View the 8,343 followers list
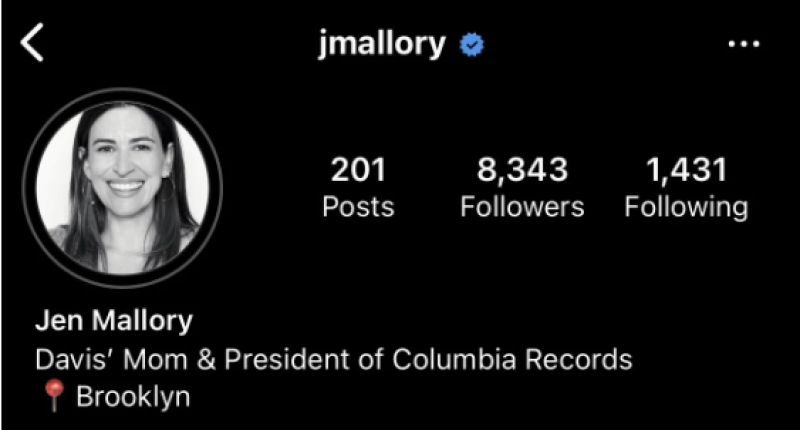Screen dimensions: 800x430 point(521,187)
